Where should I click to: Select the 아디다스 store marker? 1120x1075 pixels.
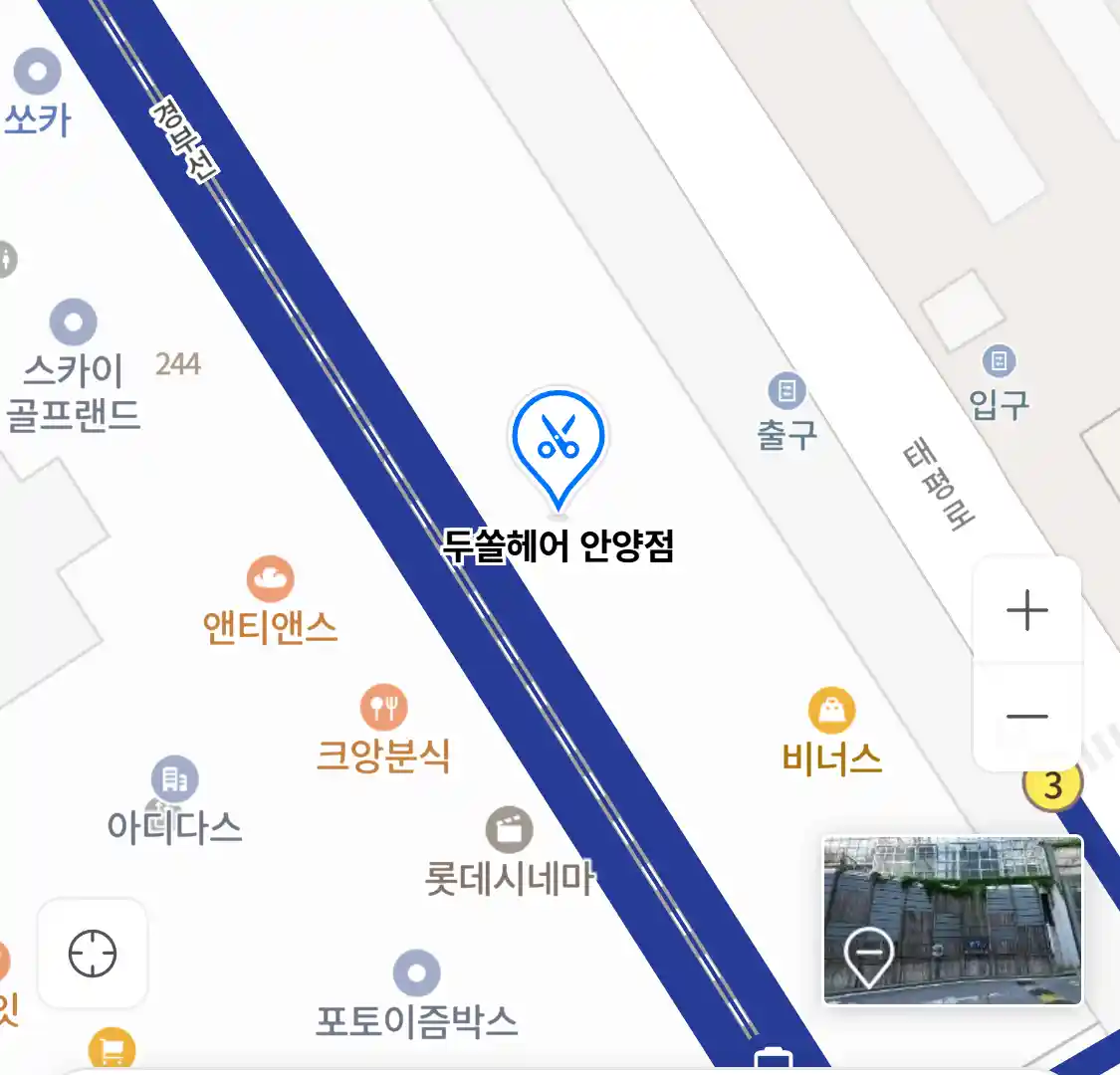175,779
